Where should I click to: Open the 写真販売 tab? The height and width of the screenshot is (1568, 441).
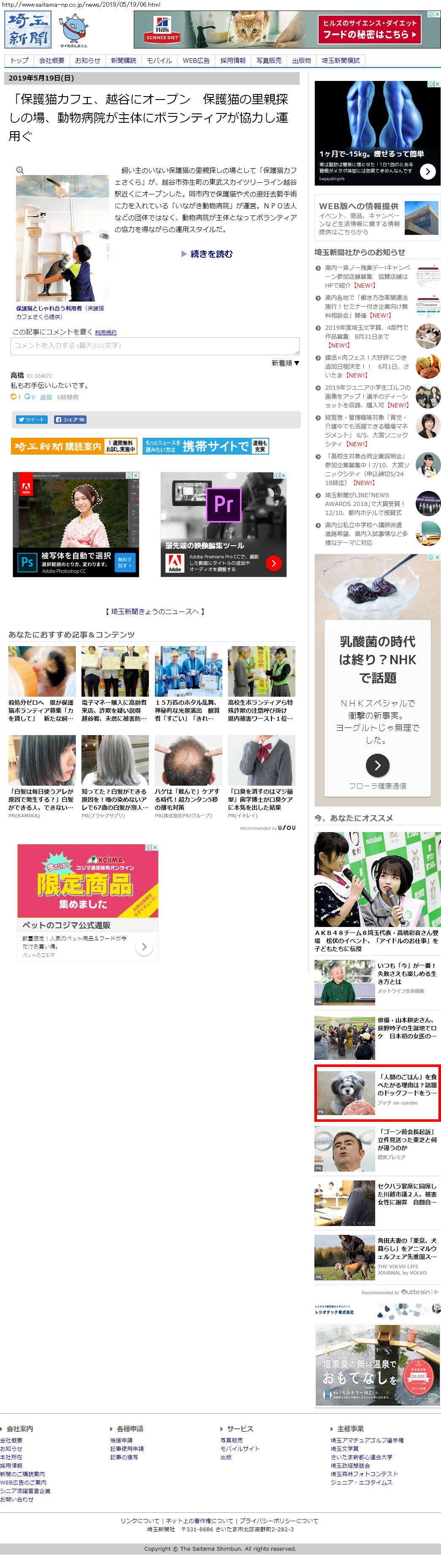(269, 61)
